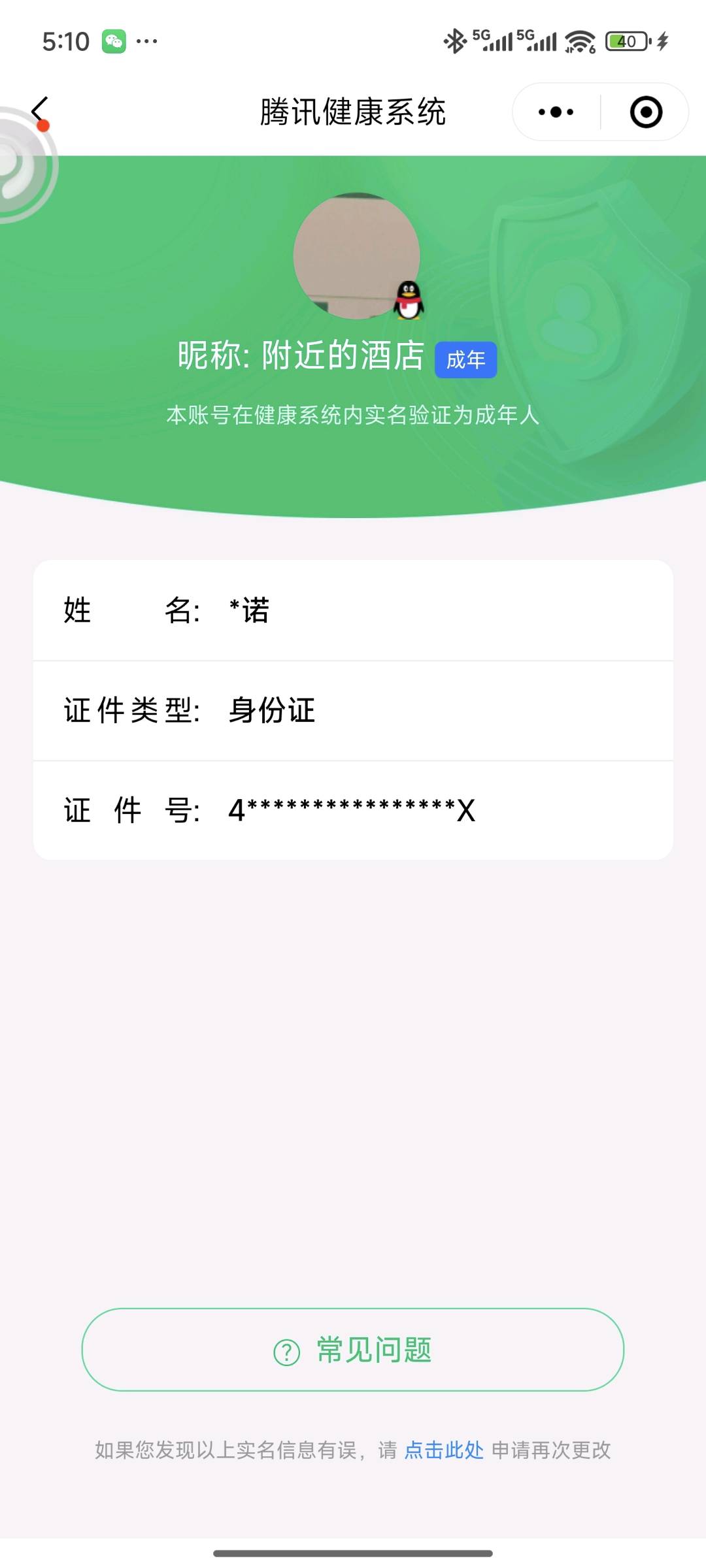706x1568 pixels.
Task: Open the mini program three-dot menu
Action: point(556,112)
